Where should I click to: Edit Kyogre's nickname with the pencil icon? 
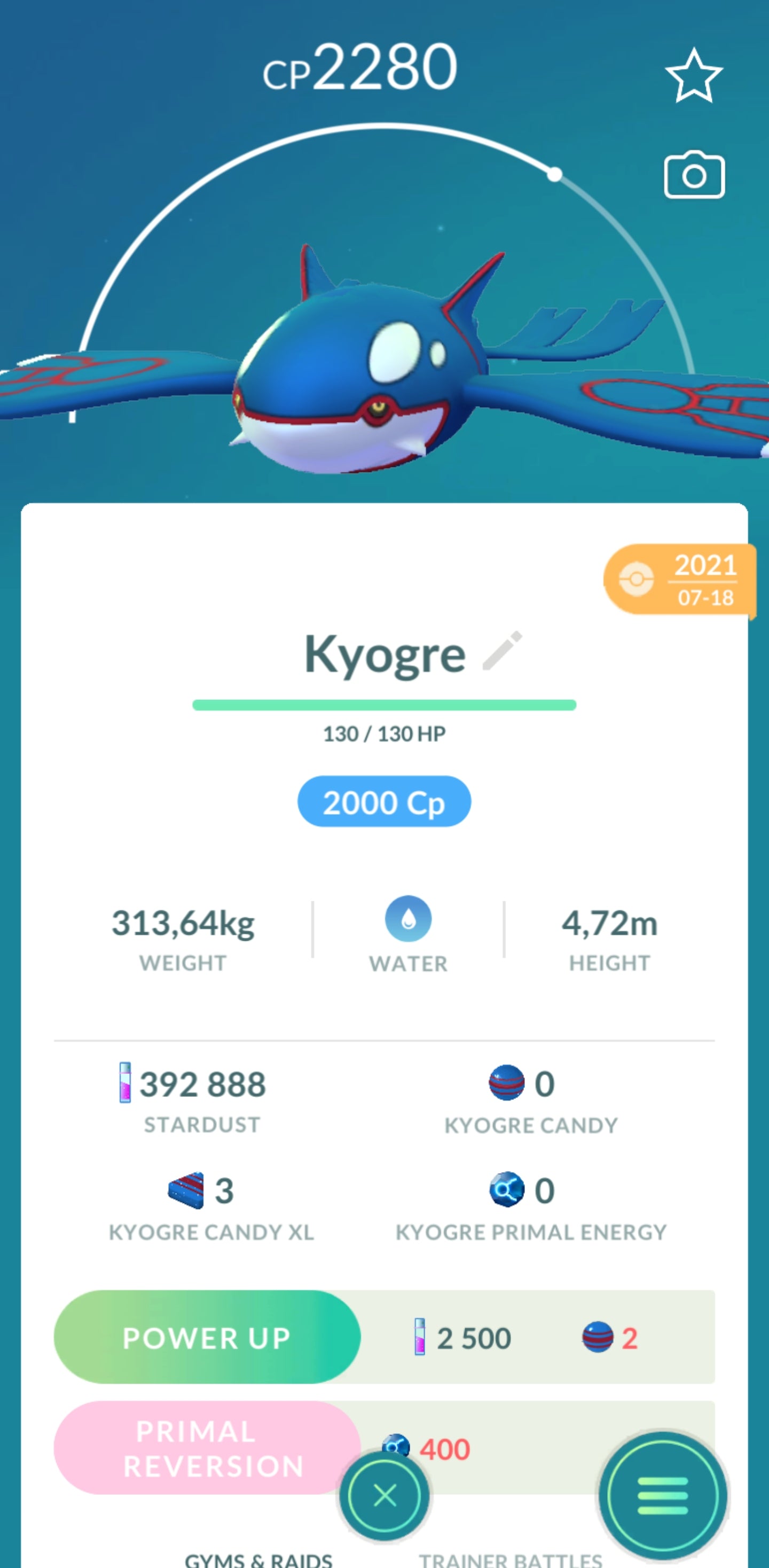click(x=502, y=651)
